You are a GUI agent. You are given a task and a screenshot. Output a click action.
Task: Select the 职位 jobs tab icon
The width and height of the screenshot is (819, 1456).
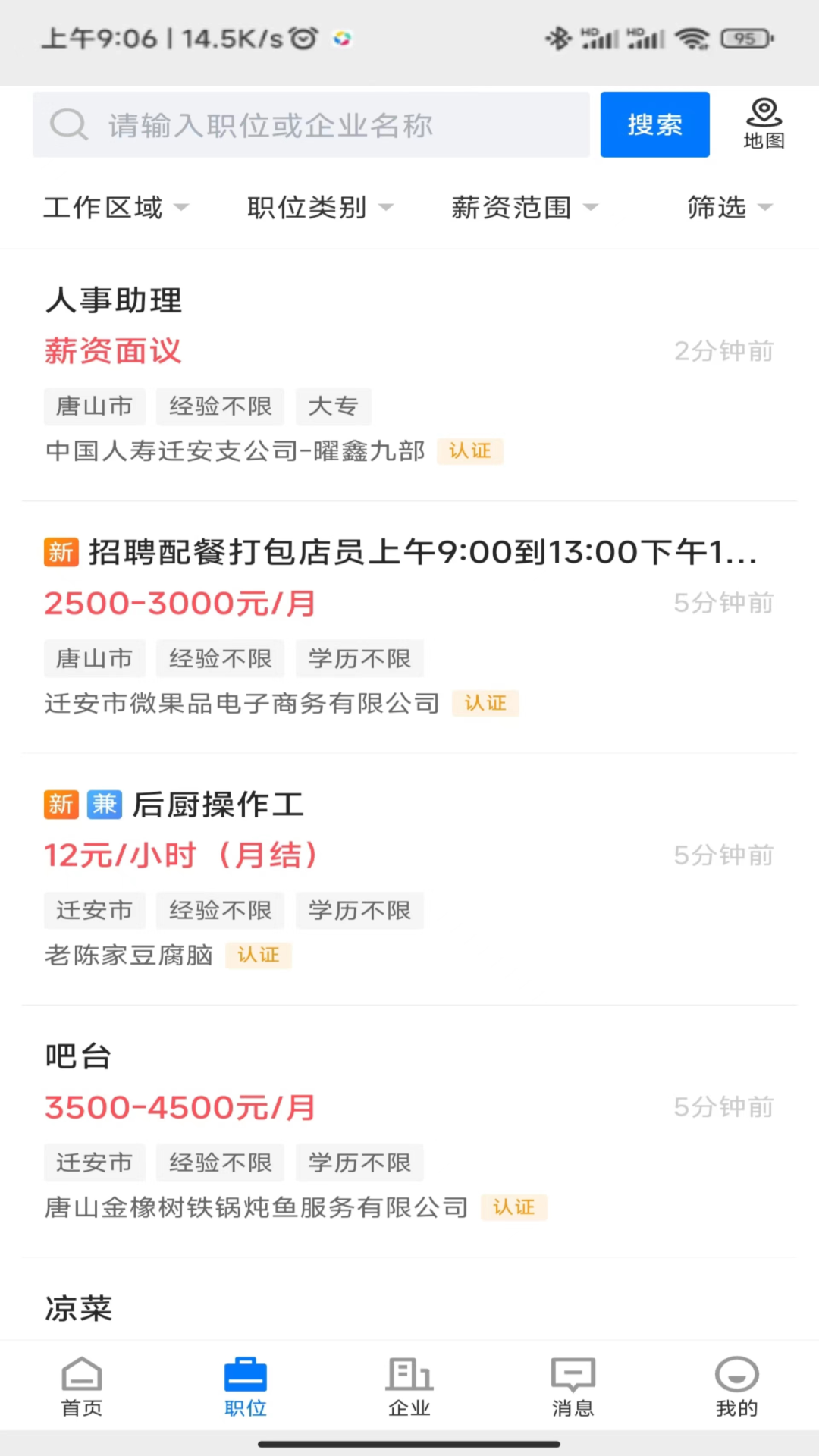(x=245, y=1375)
